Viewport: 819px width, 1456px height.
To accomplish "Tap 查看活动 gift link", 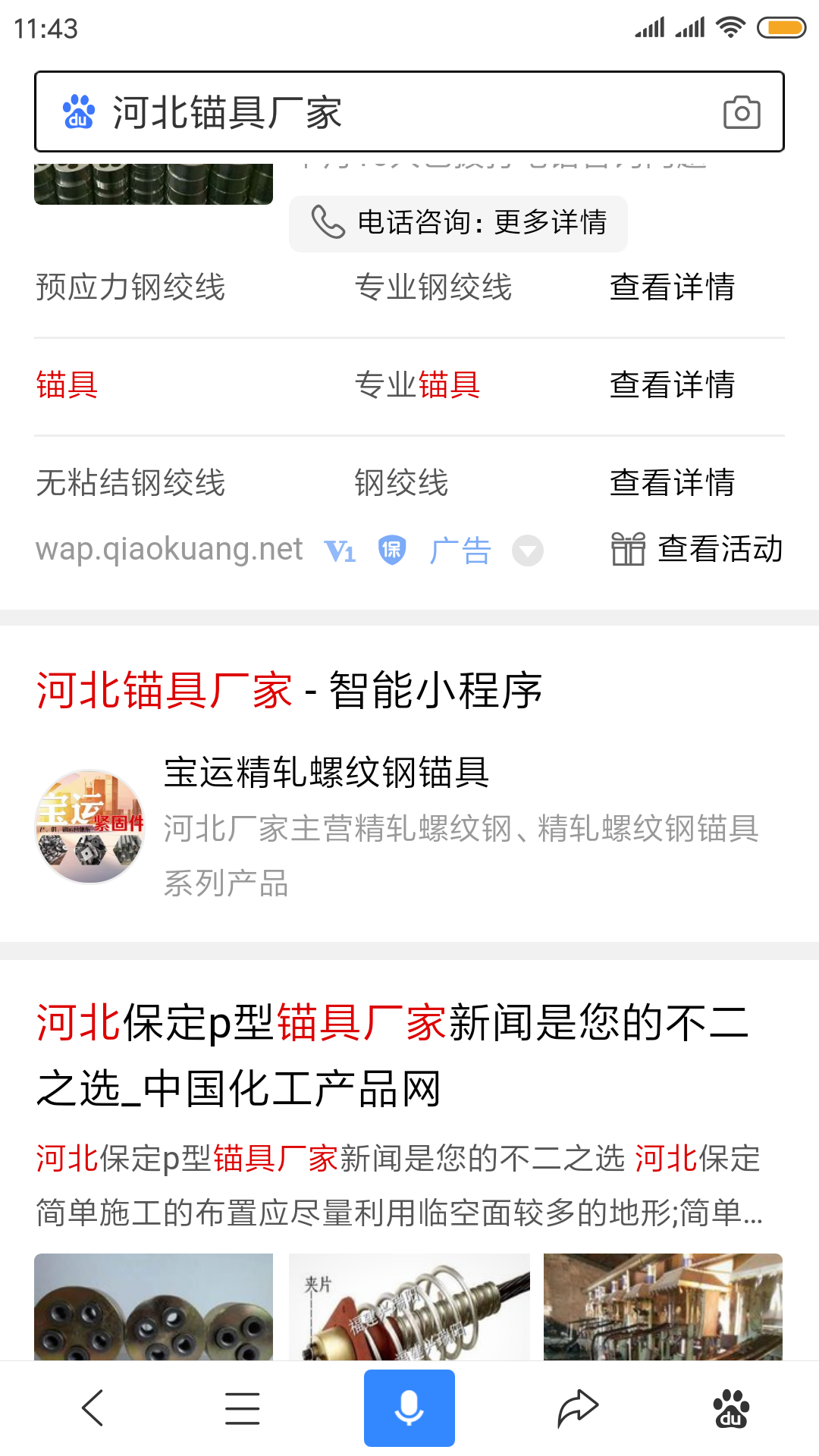I will 697,549.
